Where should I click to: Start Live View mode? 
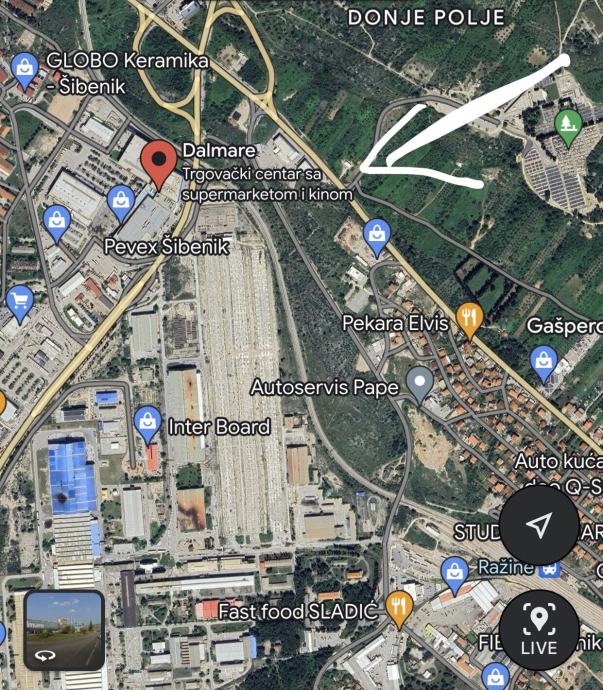[x=539, y=628]
